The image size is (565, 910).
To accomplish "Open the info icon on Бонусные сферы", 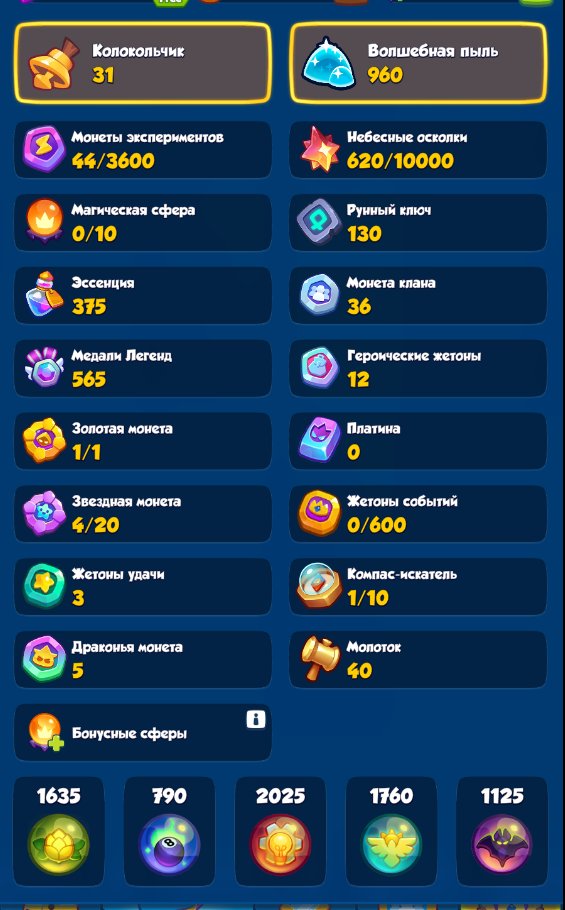I will 256,720.
